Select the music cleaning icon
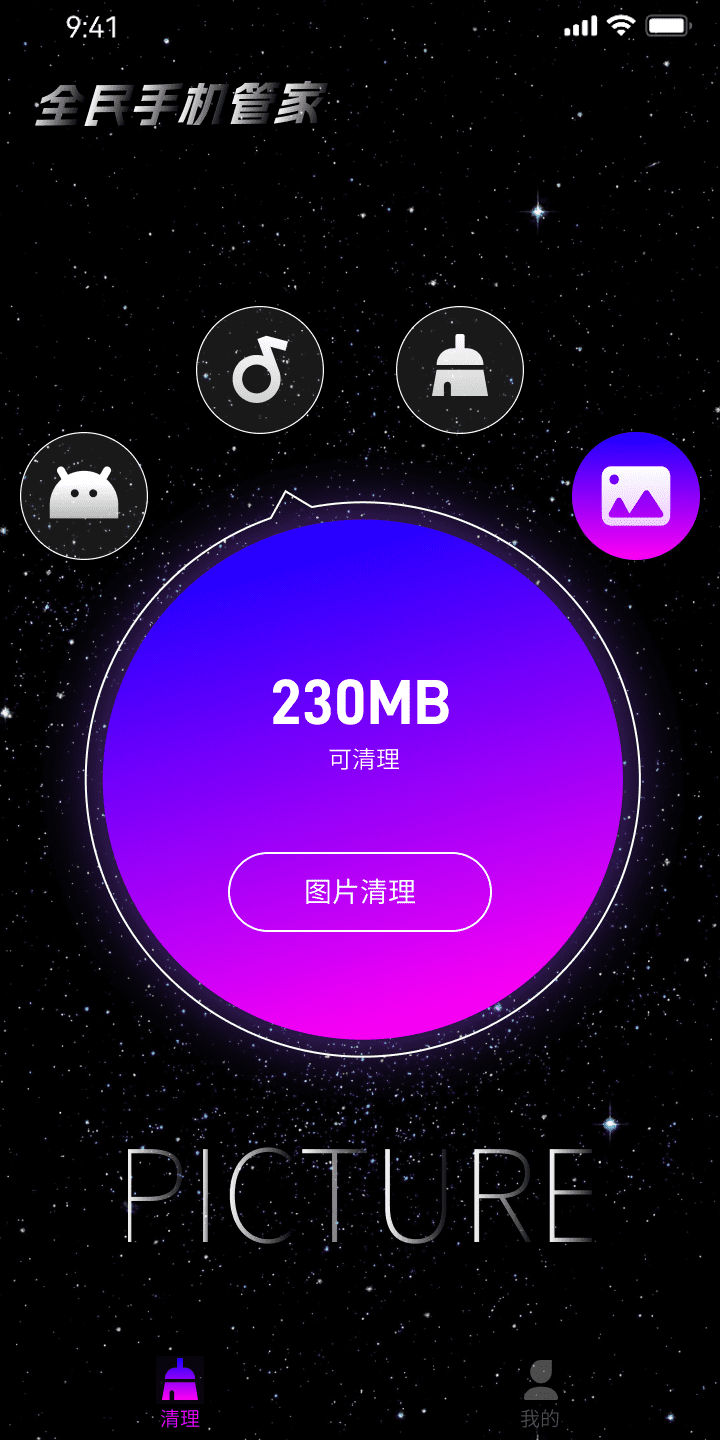The height and width of the screenshot is (1440, 720). [x=260, y=370]
